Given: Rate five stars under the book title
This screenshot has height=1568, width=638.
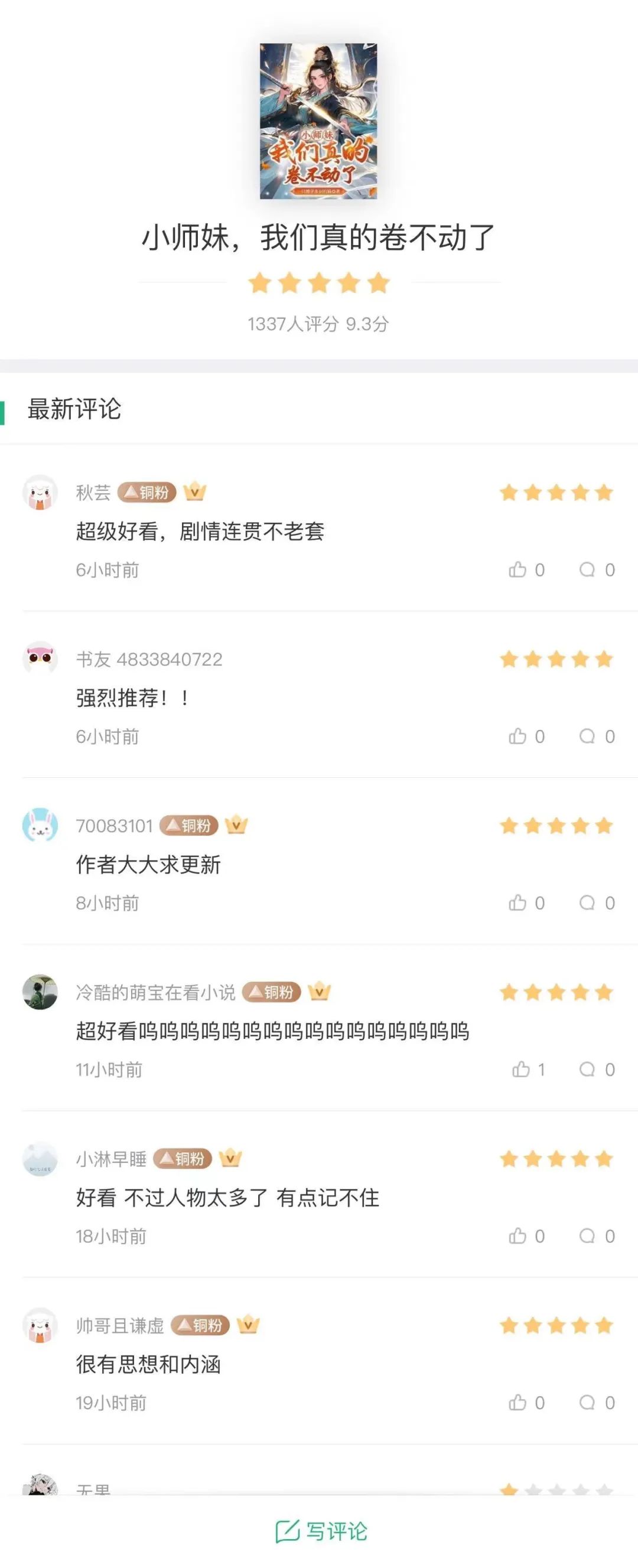Looking at the screenshot, I should (319, 283).
